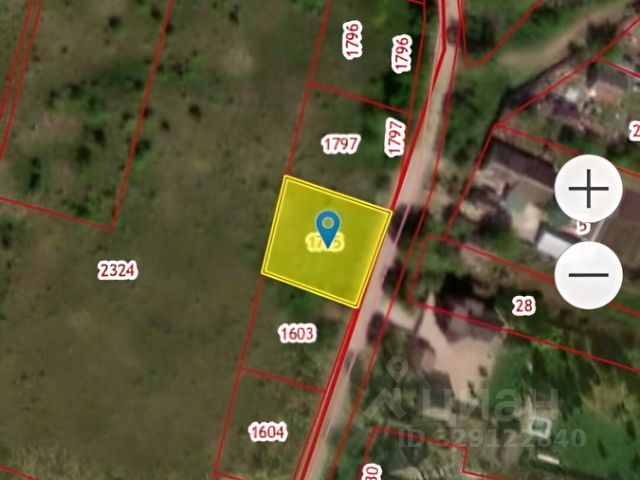Zoom out of the map
This screenshot has height=480, width=640.
[x=589, y=274]
